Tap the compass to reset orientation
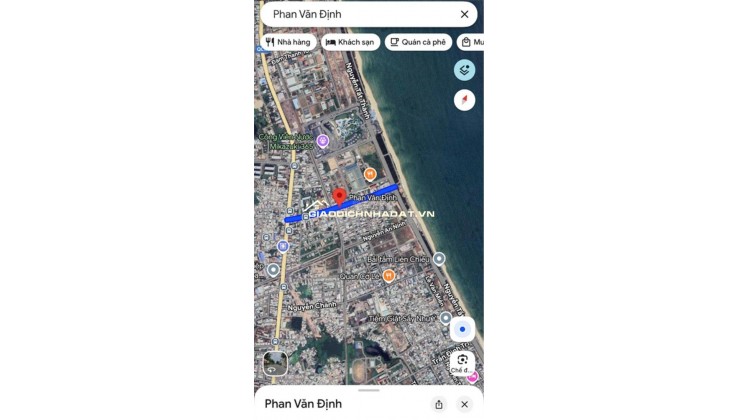The image size is (740, 420). tap(464, 100)
